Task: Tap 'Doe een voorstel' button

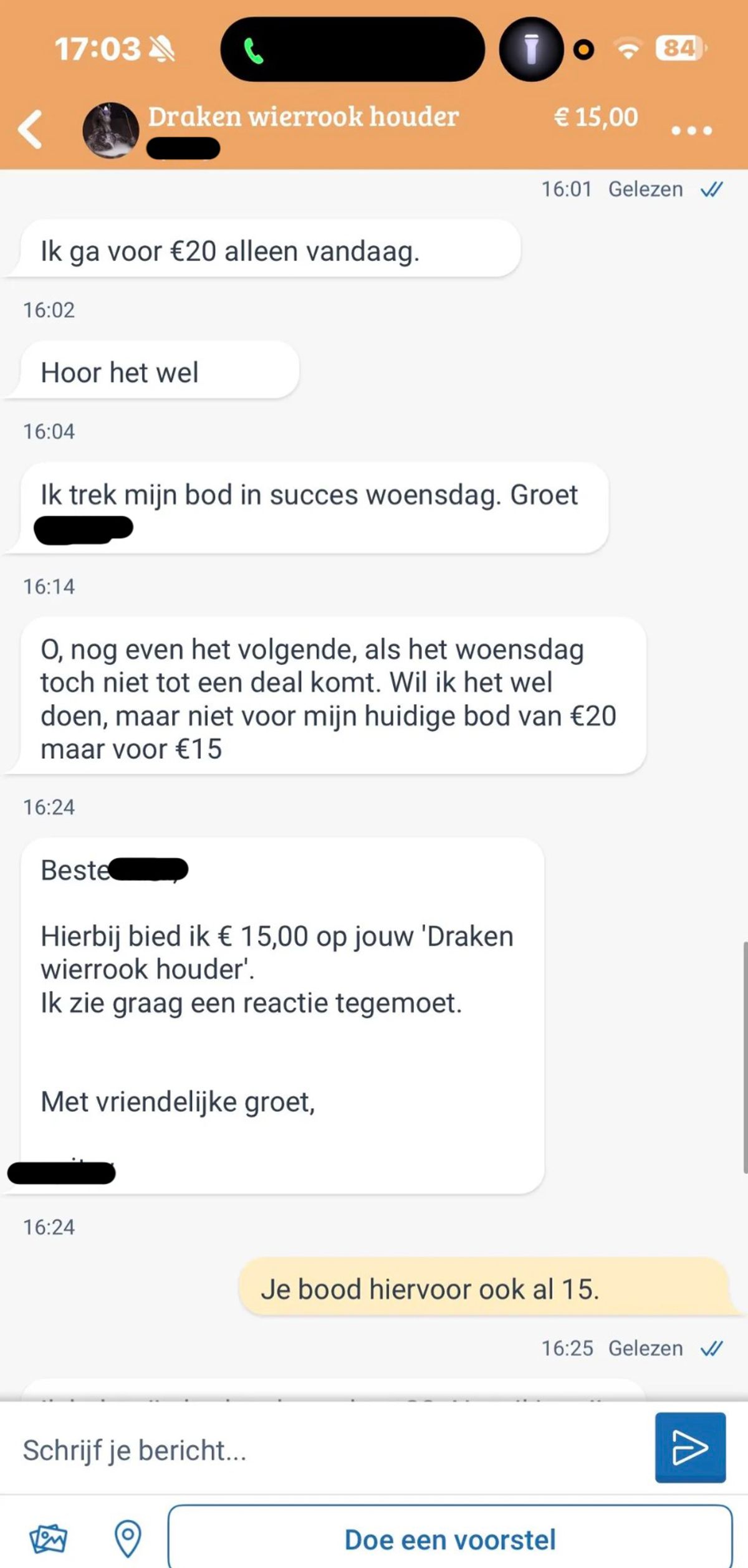Action: [449, 1539]
